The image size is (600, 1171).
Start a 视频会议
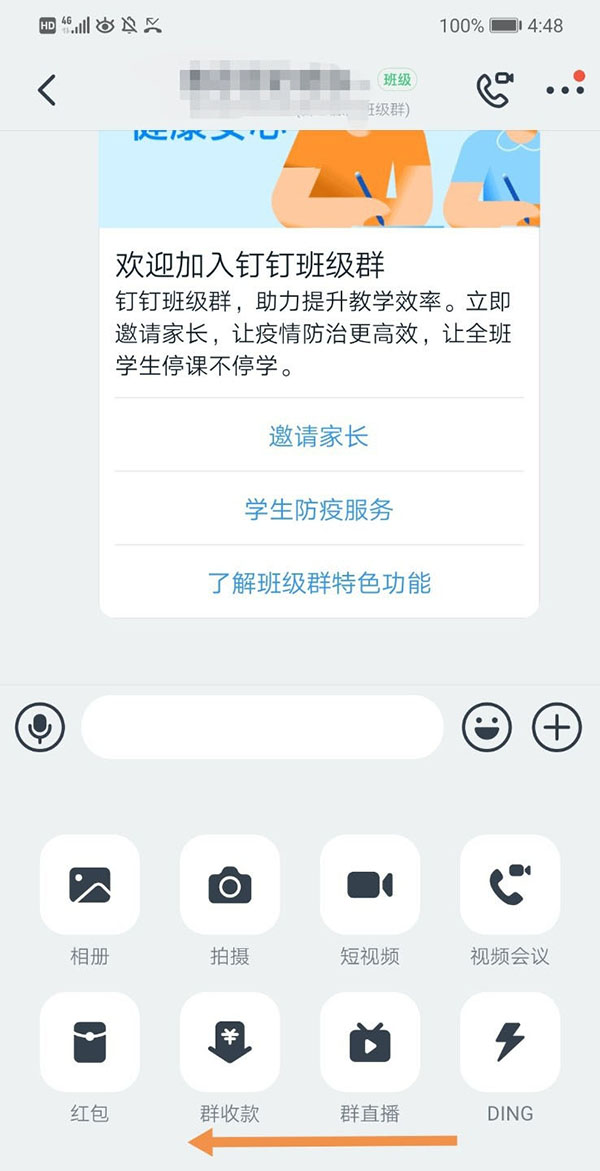pyautogui.click(x=510, y=885)
